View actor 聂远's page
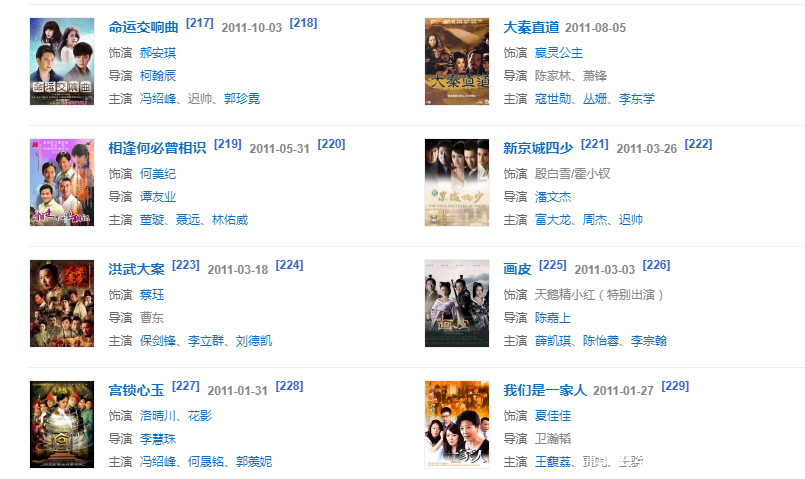 click(x=199, y=219)
